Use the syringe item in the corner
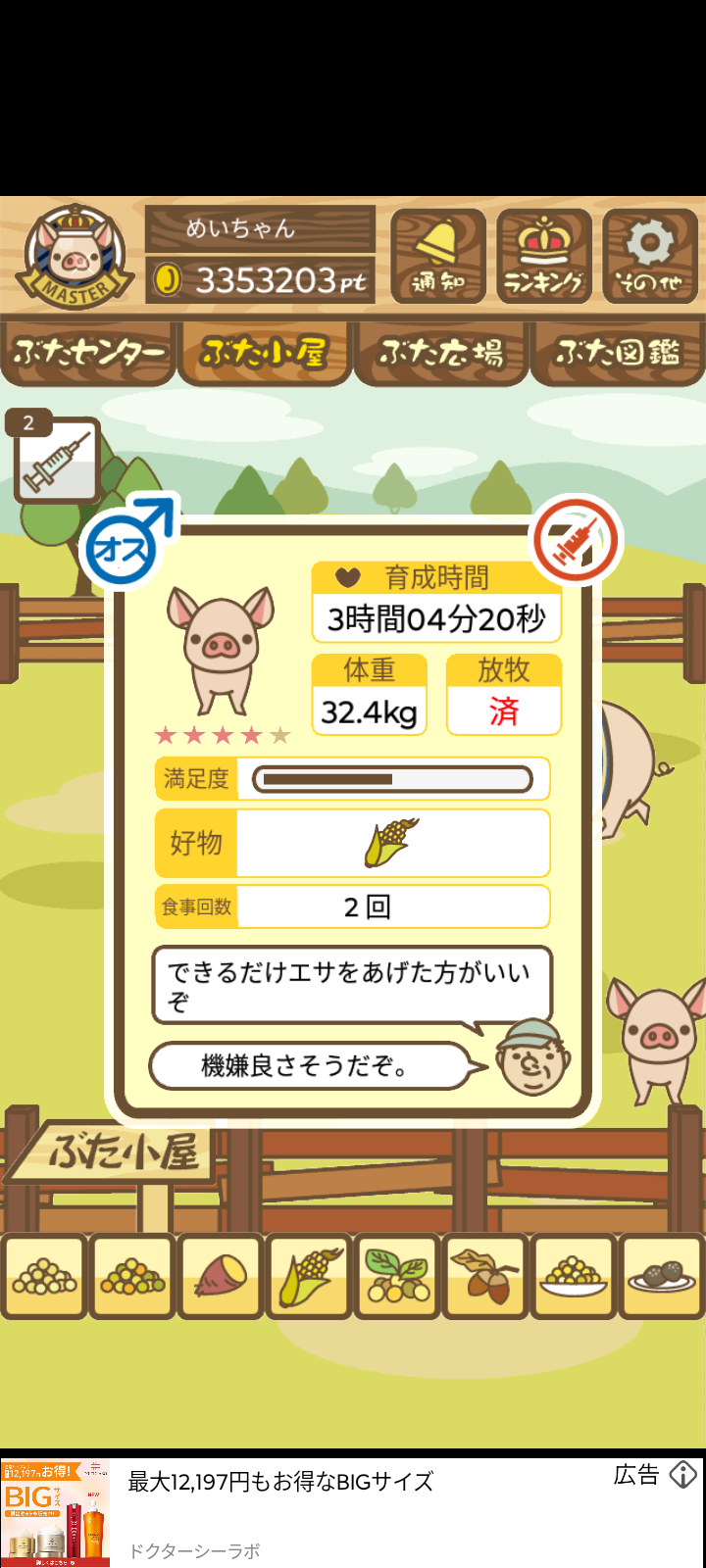This screenshot has height=1568, width=706. (58, 461)
